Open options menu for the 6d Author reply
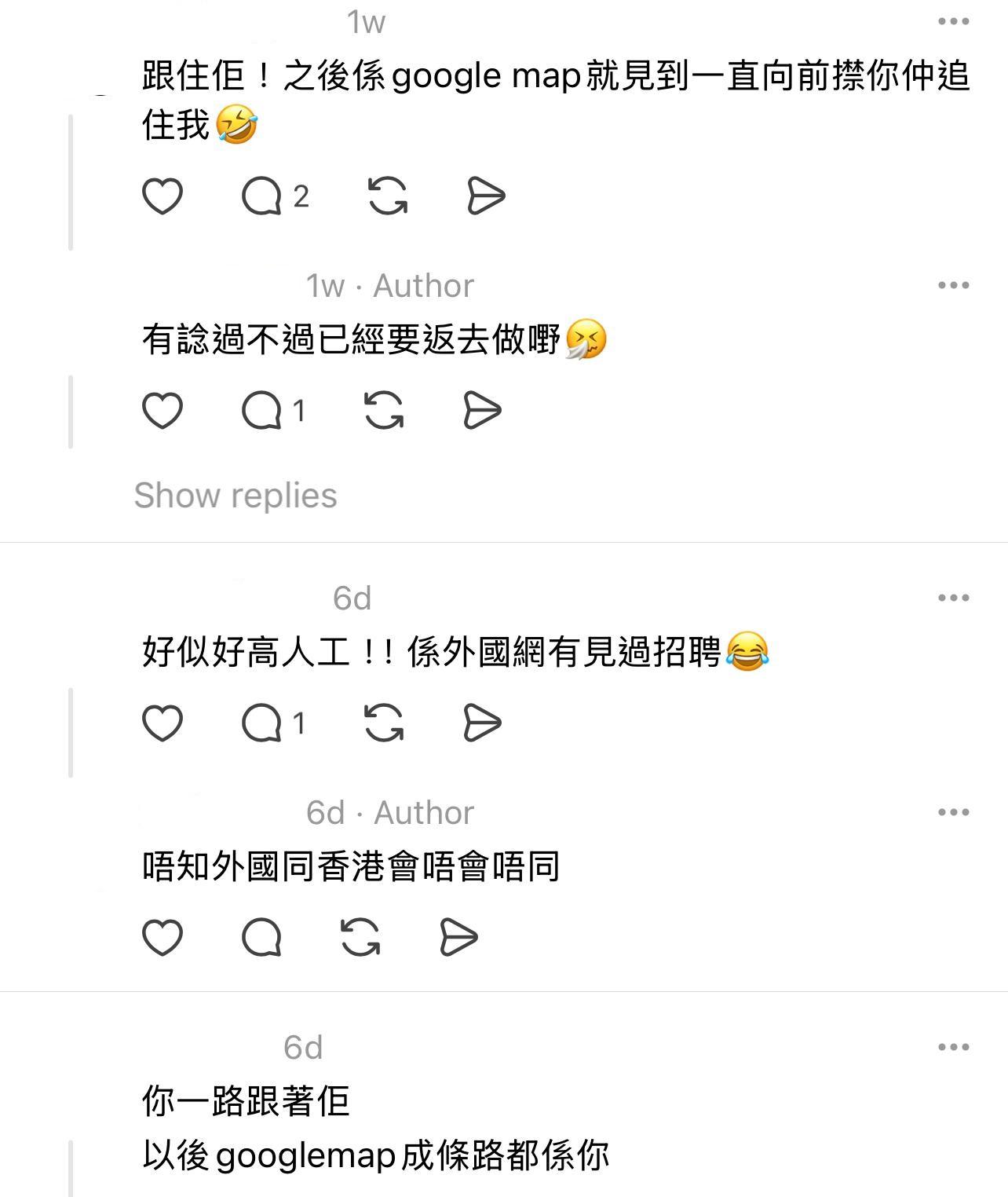The image size is (1008, 1197). tap(951, 812)
